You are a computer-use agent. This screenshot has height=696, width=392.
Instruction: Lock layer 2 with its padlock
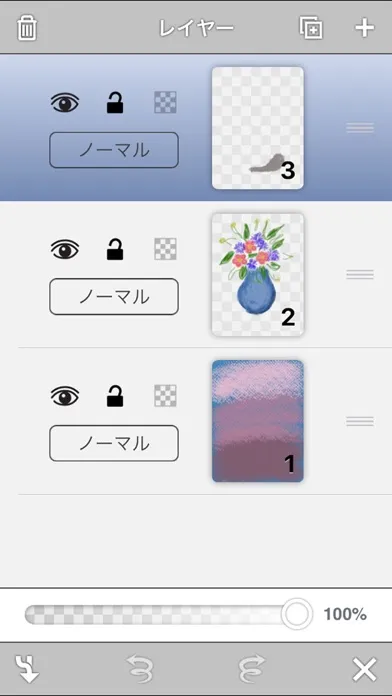pos(115,249)
